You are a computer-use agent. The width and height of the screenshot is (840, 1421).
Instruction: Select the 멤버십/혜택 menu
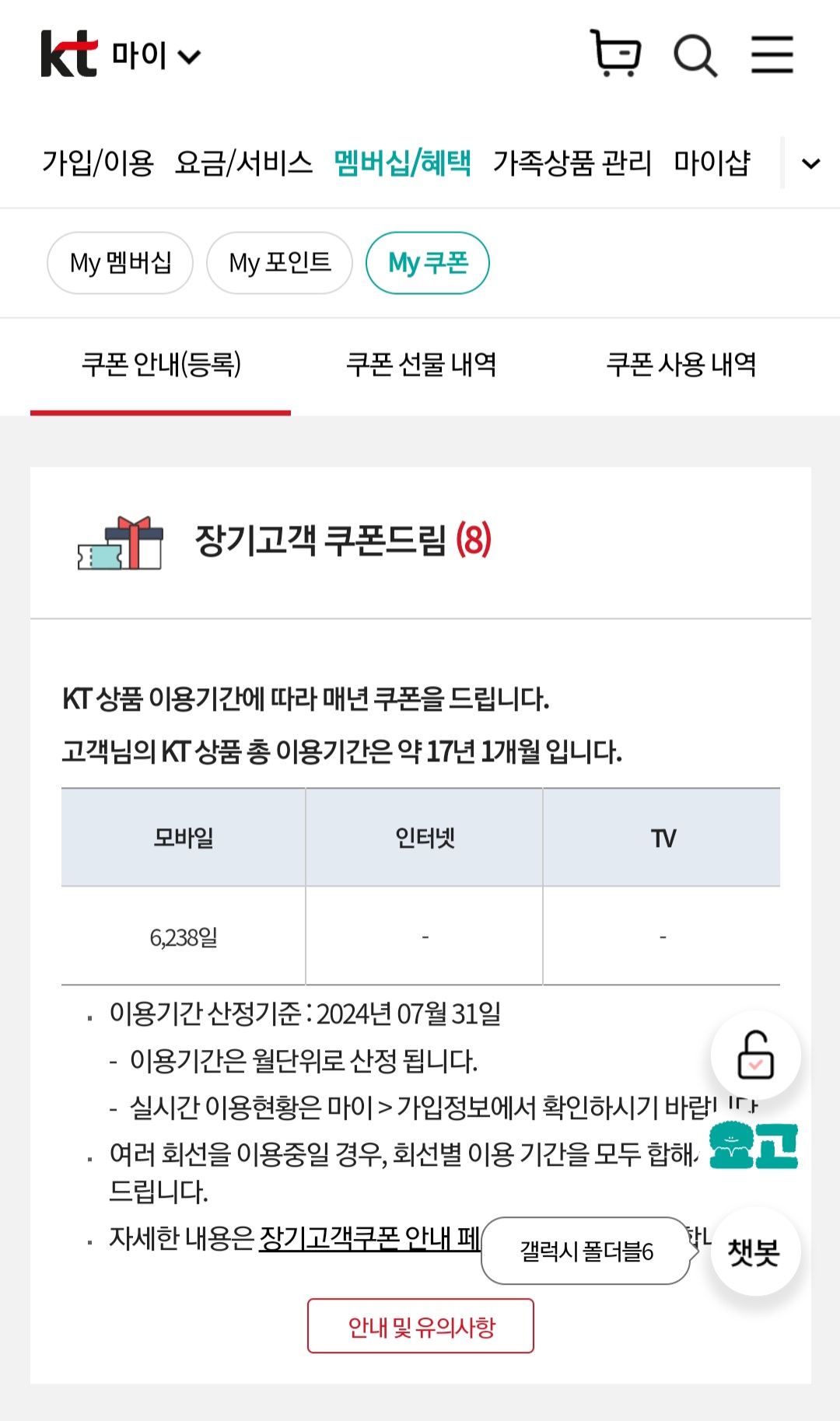tap(402, 163)
